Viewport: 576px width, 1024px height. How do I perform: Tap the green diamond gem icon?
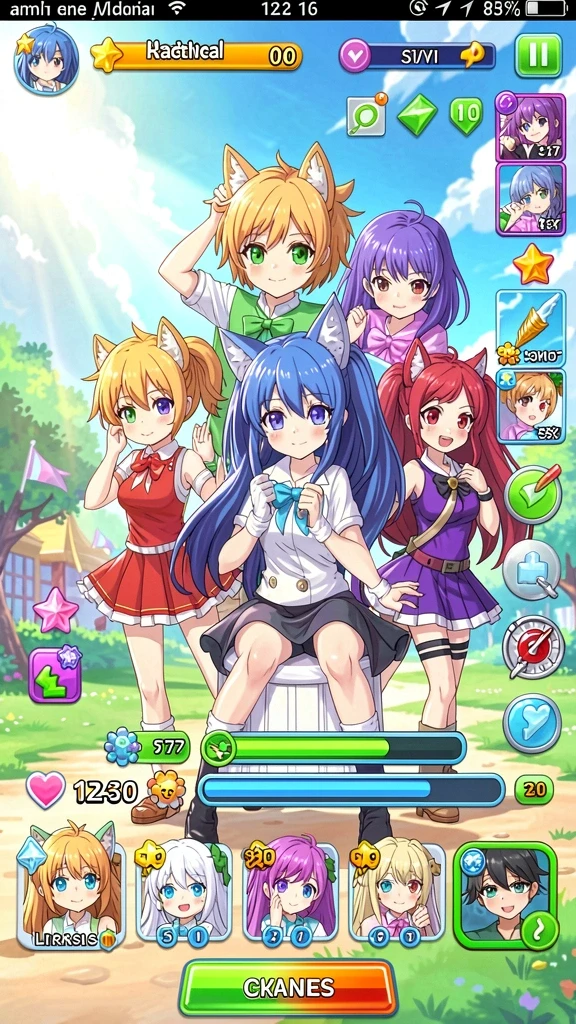coord(417,115)
